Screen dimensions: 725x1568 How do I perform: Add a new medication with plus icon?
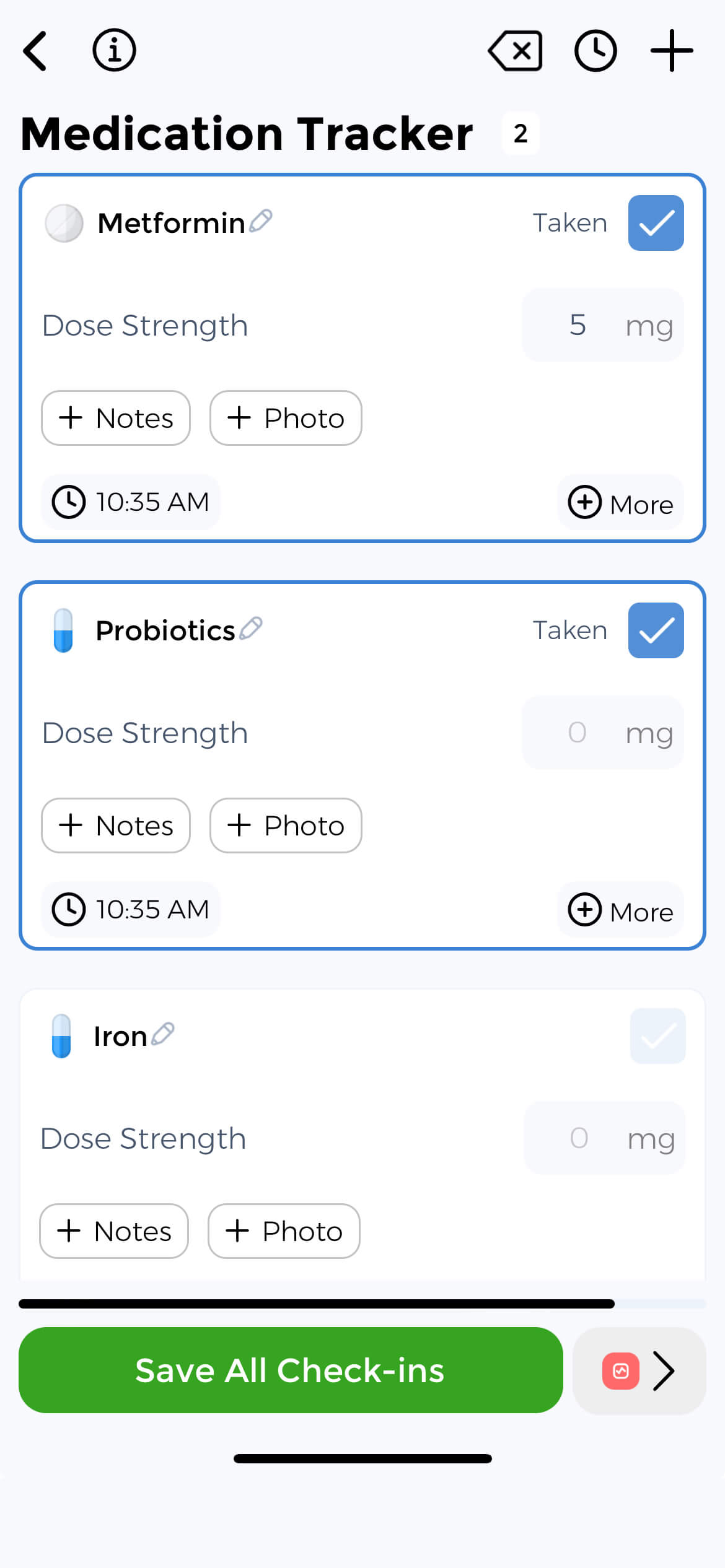tap(672, 51)
